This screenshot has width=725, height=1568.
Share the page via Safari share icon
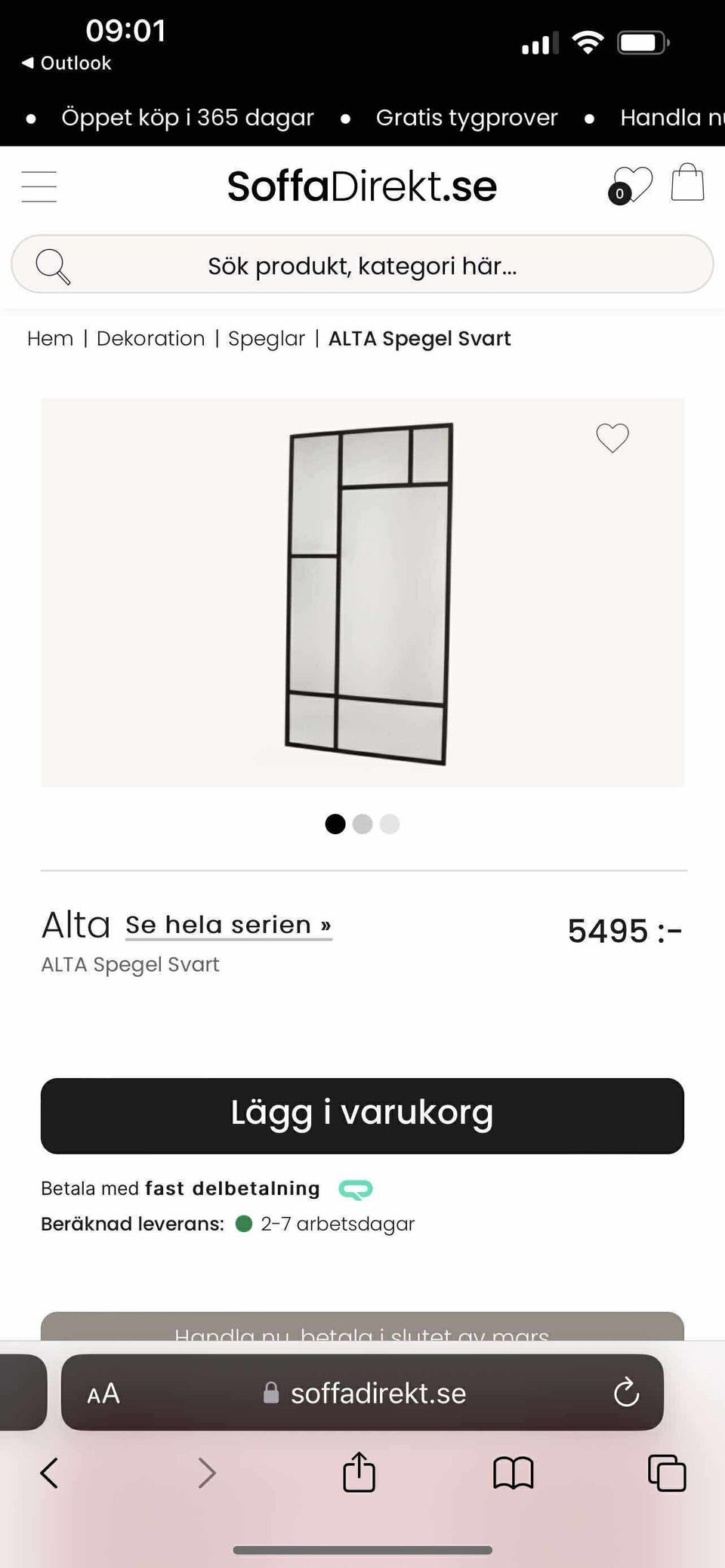point(359,1471)
